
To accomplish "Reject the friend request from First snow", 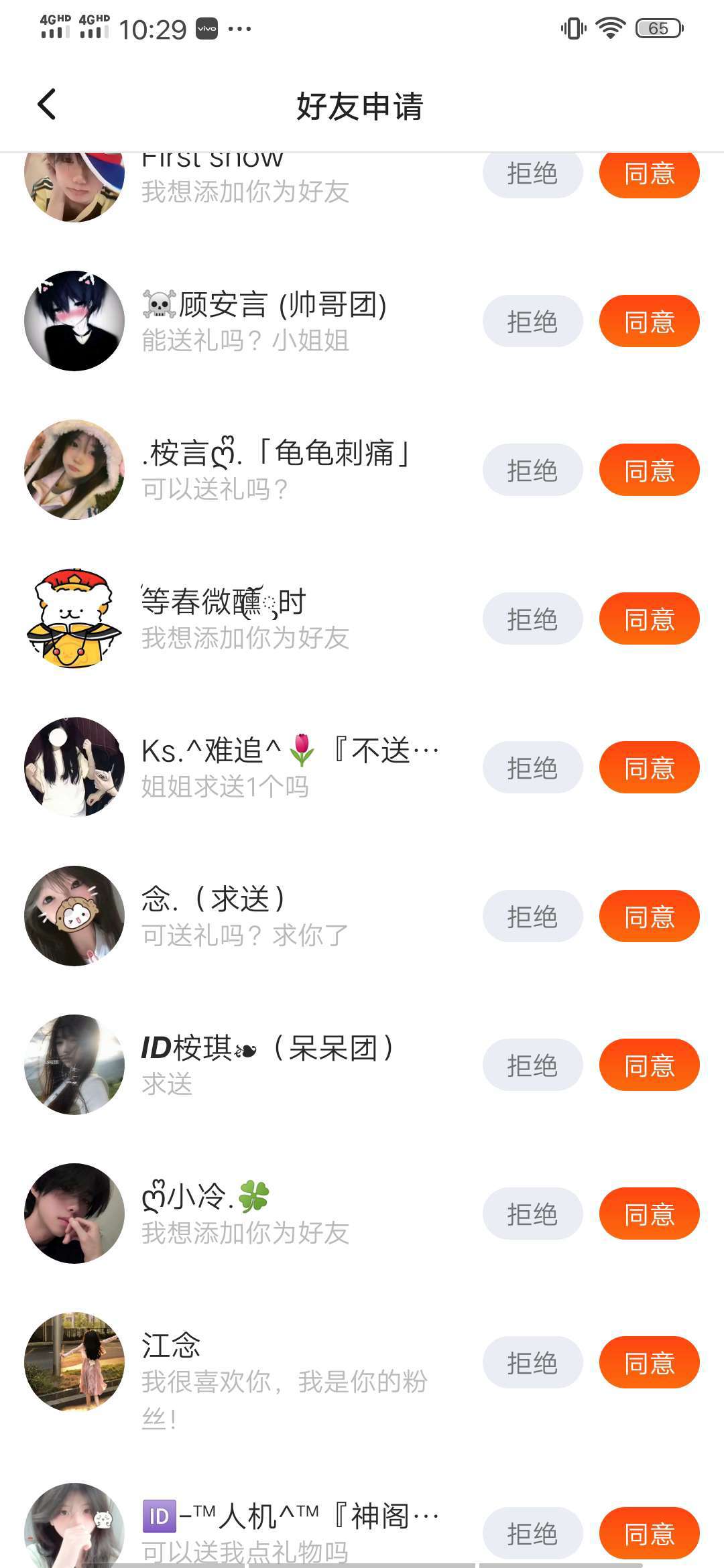I will point(532,174).
